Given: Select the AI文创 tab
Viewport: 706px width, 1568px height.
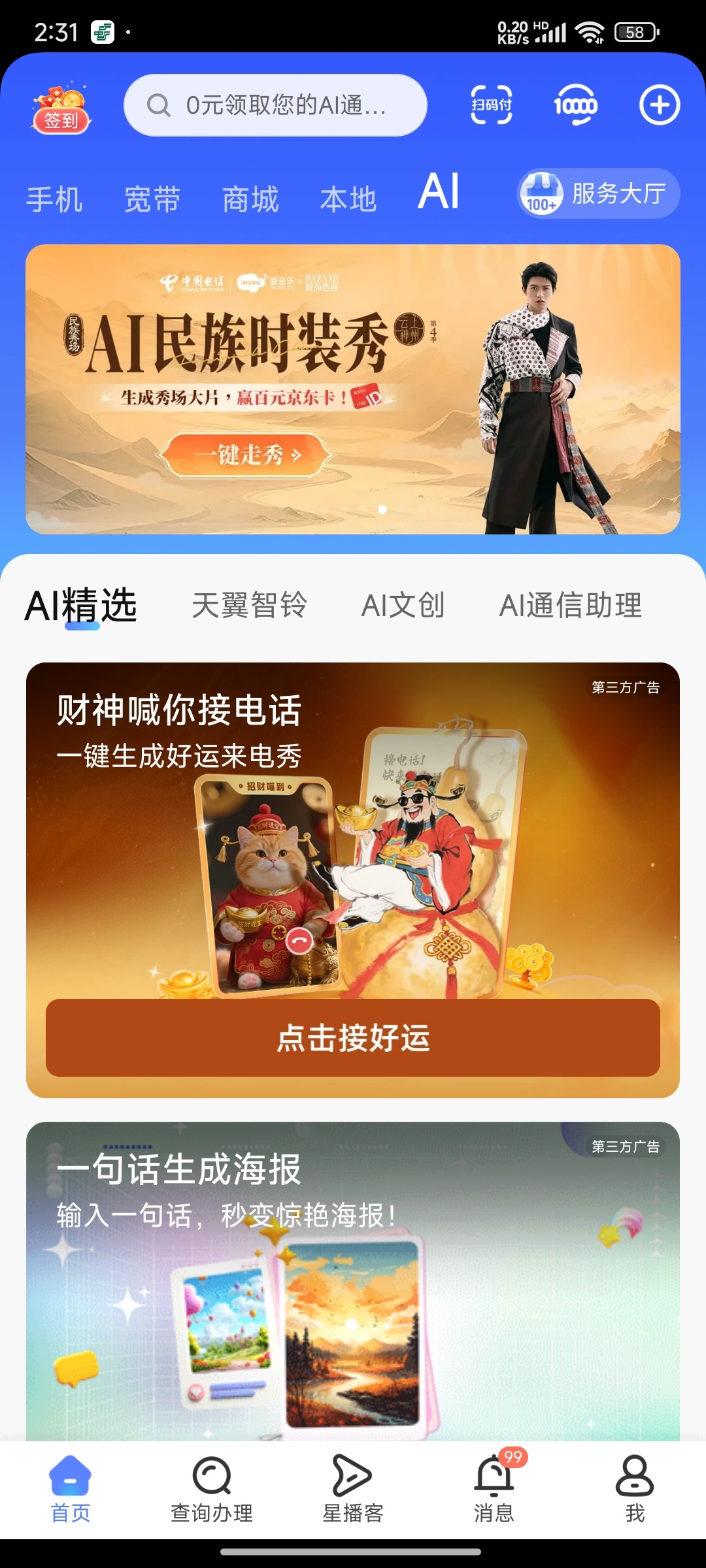Looking at the screenshot, I should pos(403,605).
